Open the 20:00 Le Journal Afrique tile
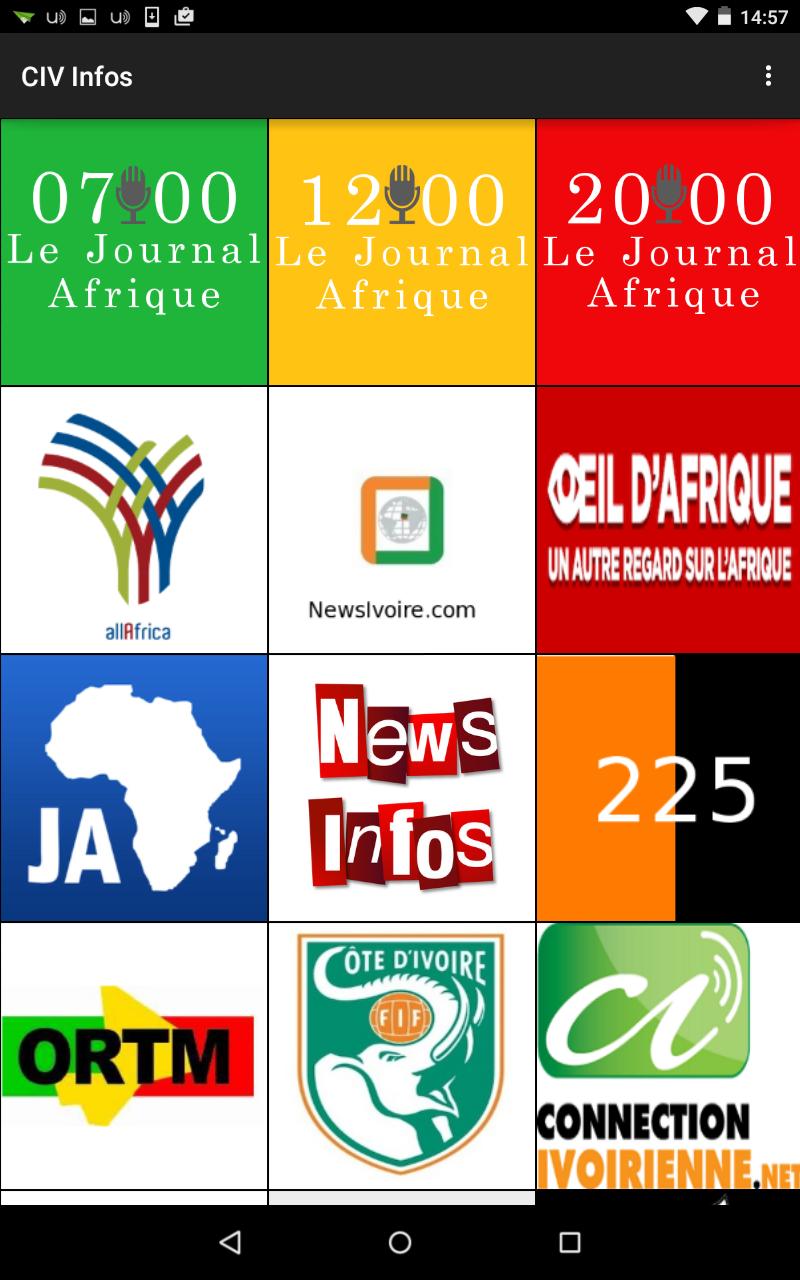The image size is (800, 1280). 669,252
